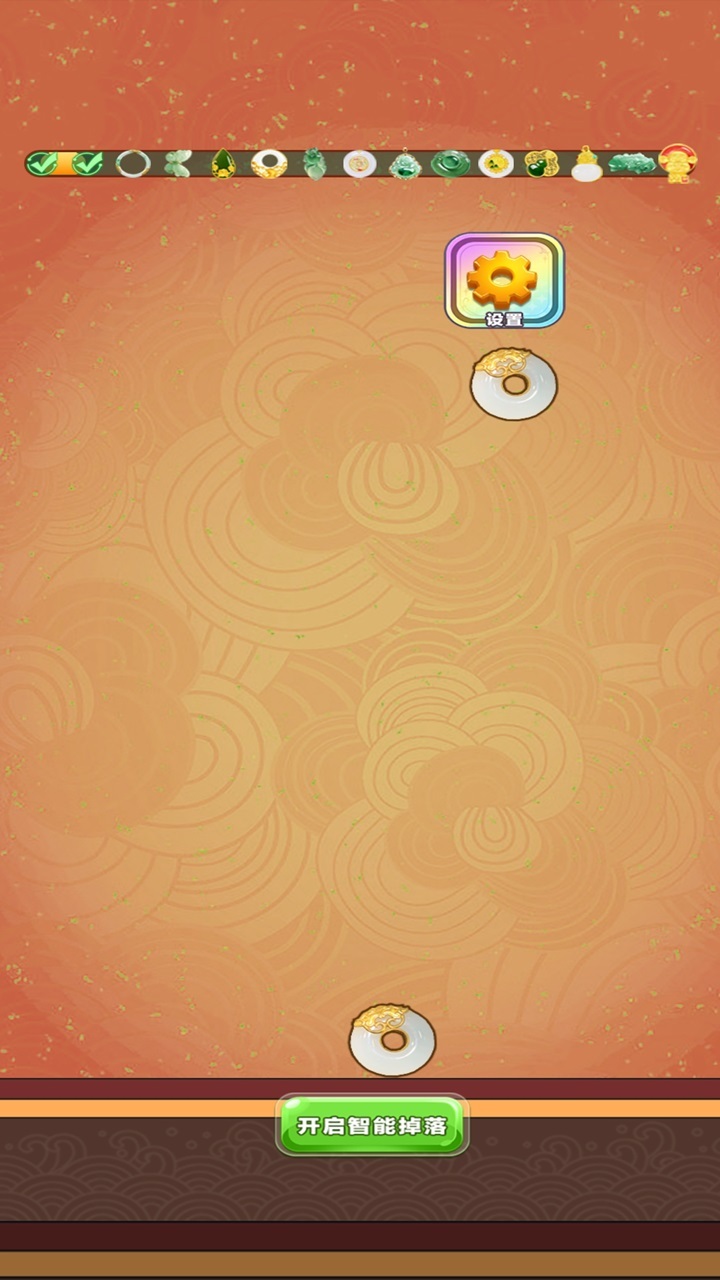Tap the 开启智能掉落 button
This screenshot has width=720, height=1280.
[x=372, y=1125]
